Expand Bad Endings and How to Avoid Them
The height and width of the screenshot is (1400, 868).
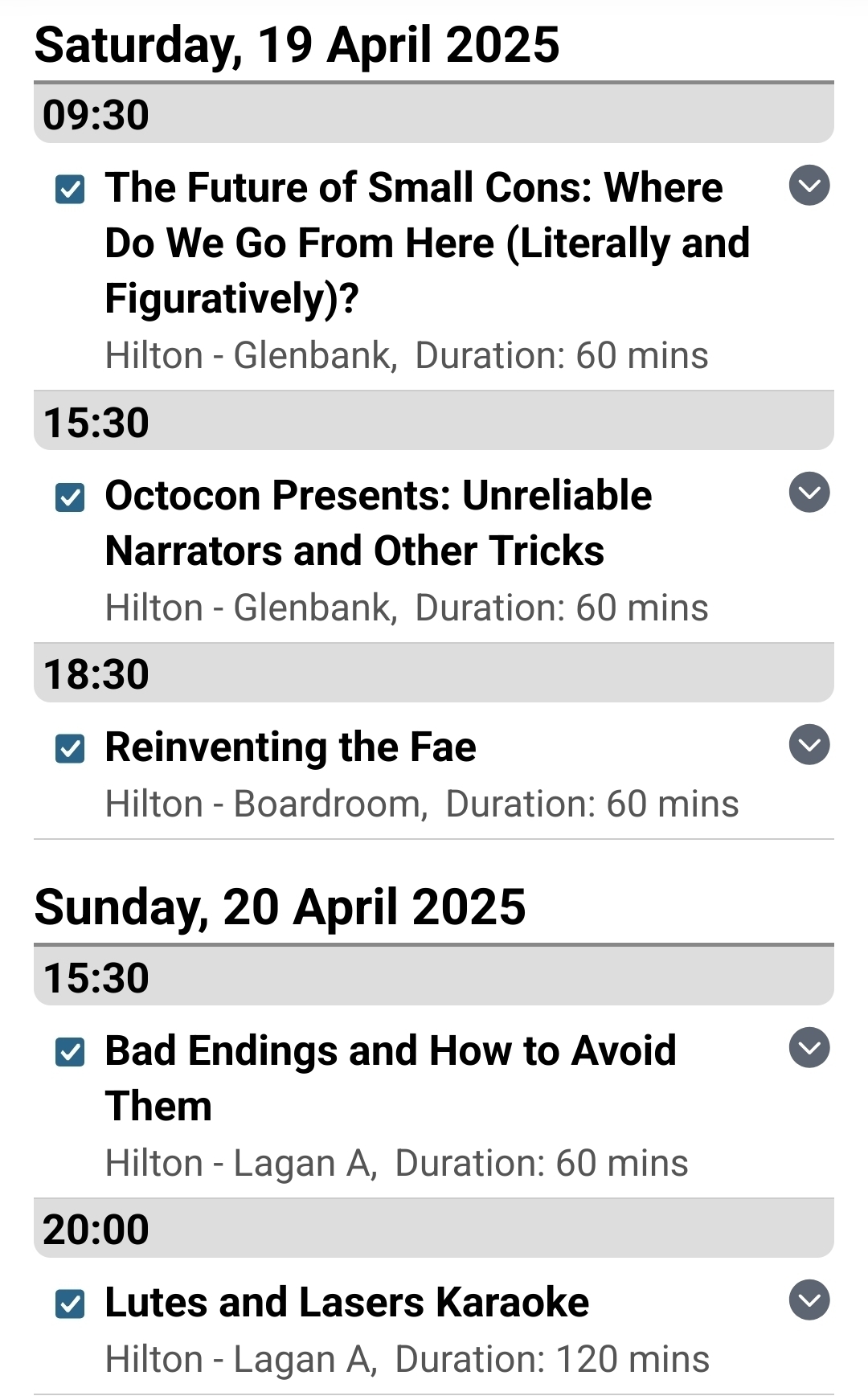809,1048
